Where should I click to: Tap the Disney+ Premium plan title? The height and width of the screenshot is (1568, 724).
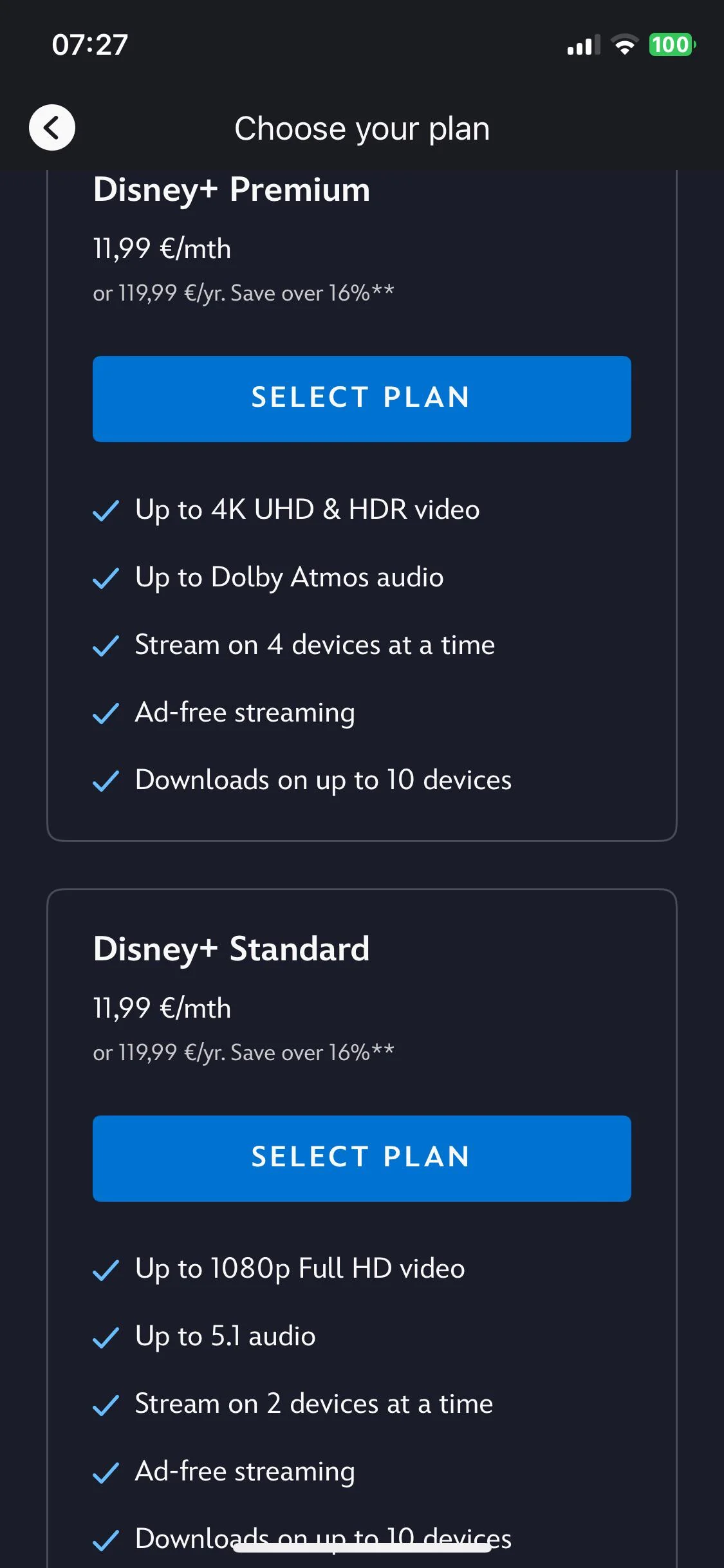[232, 190]
